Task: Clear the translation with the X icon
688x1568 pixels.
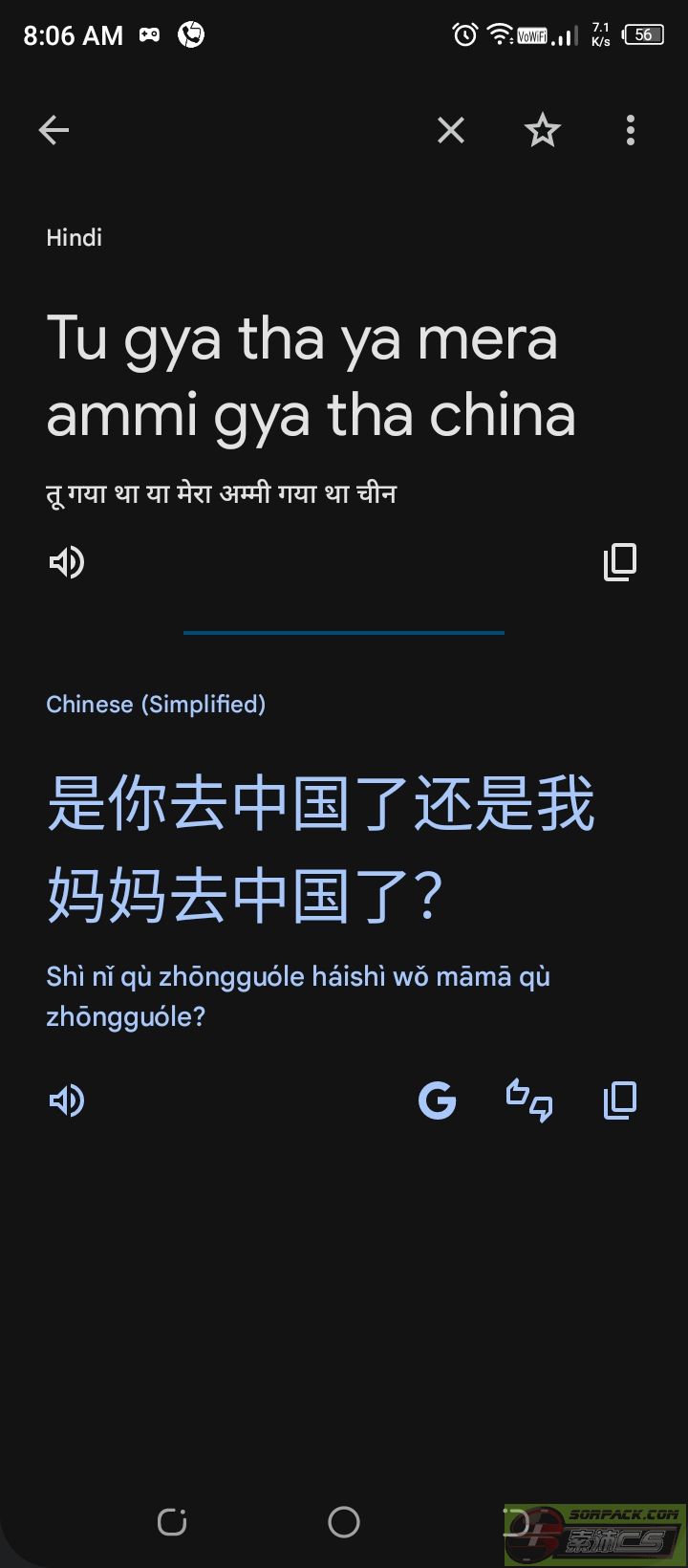Action: [x=451, y=130]
